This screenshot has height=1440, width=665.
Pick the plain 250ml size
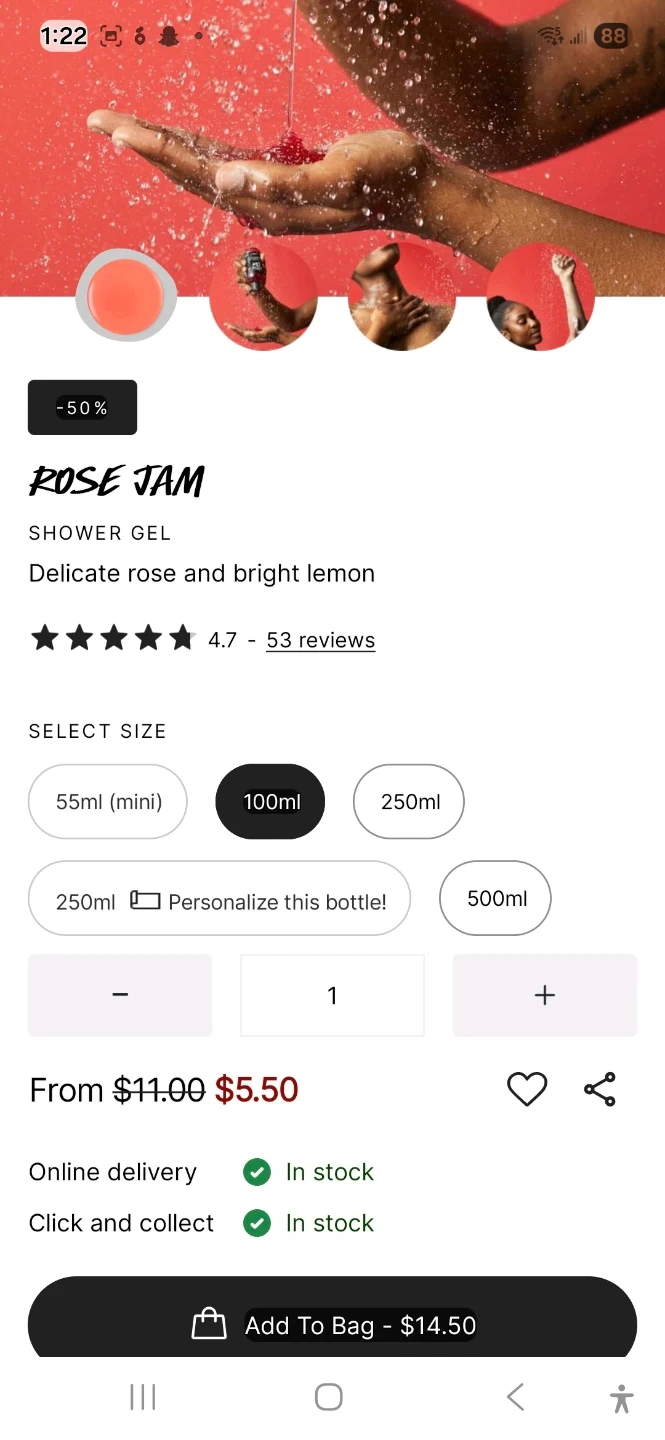409,802
